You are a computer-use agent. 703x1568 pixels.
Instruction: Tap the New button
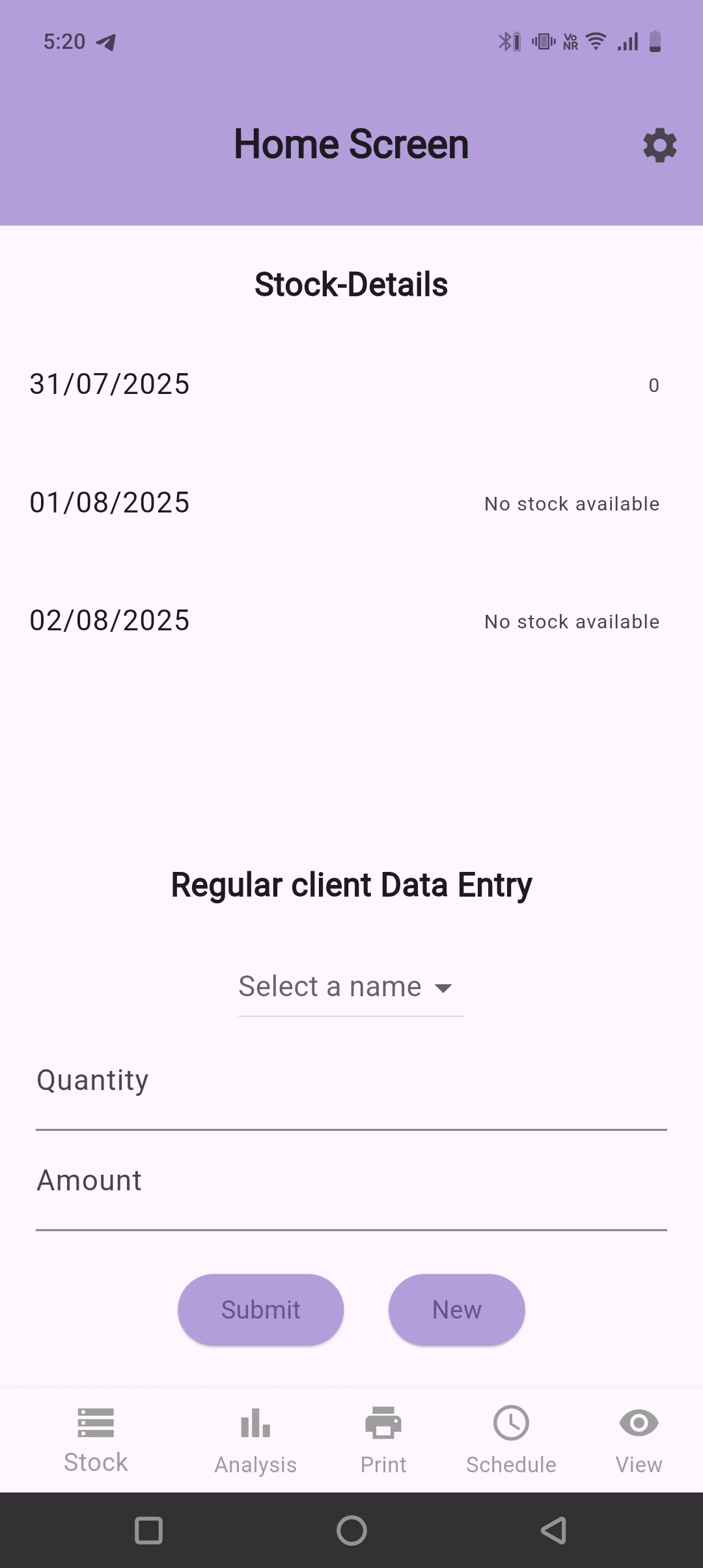pyautogui.click(x=456, y=1309)
